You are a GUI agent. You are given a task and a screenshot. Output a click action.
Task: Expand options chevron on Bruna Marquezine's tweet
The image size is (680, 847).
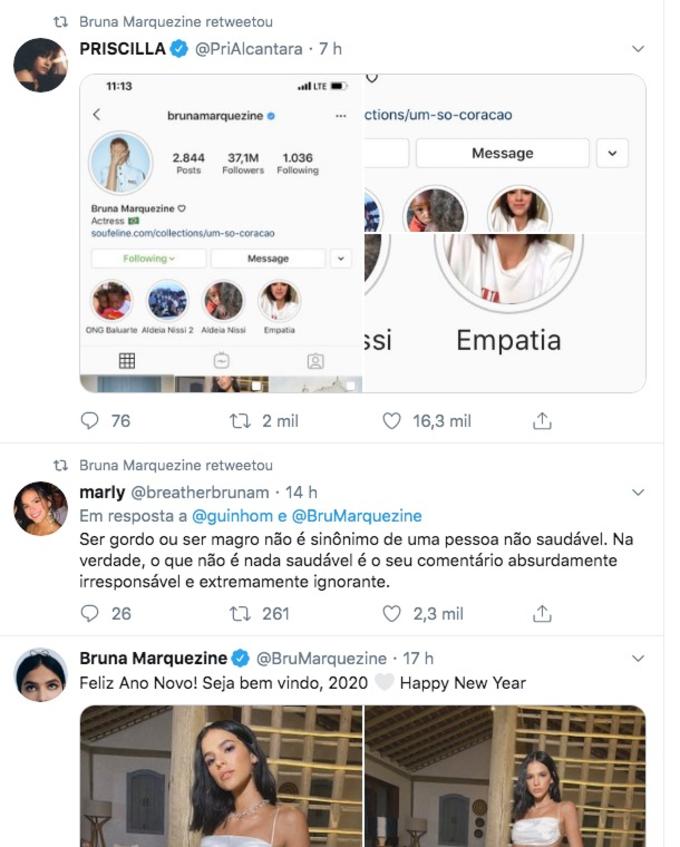(638, 658)
